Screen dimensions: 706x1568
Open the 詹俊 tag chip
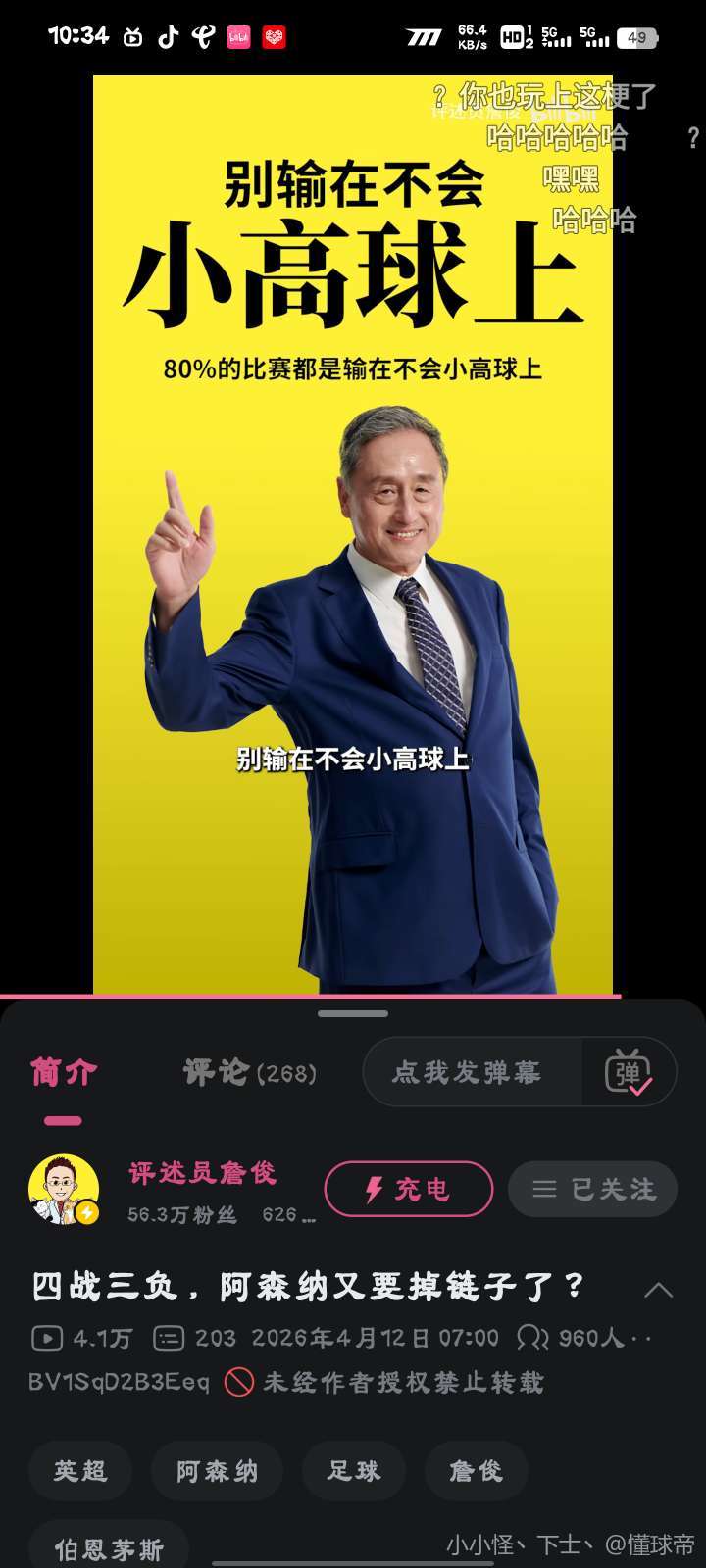point(476,1470)
